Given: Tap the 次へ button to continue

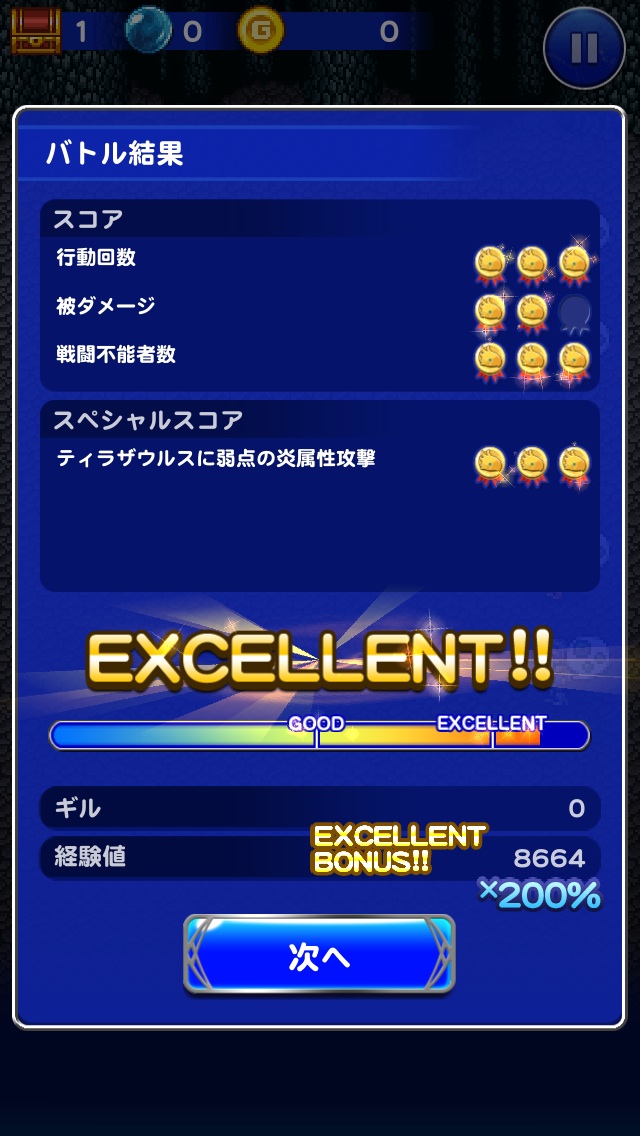Looking at the screenshot, I should (319, 955).
